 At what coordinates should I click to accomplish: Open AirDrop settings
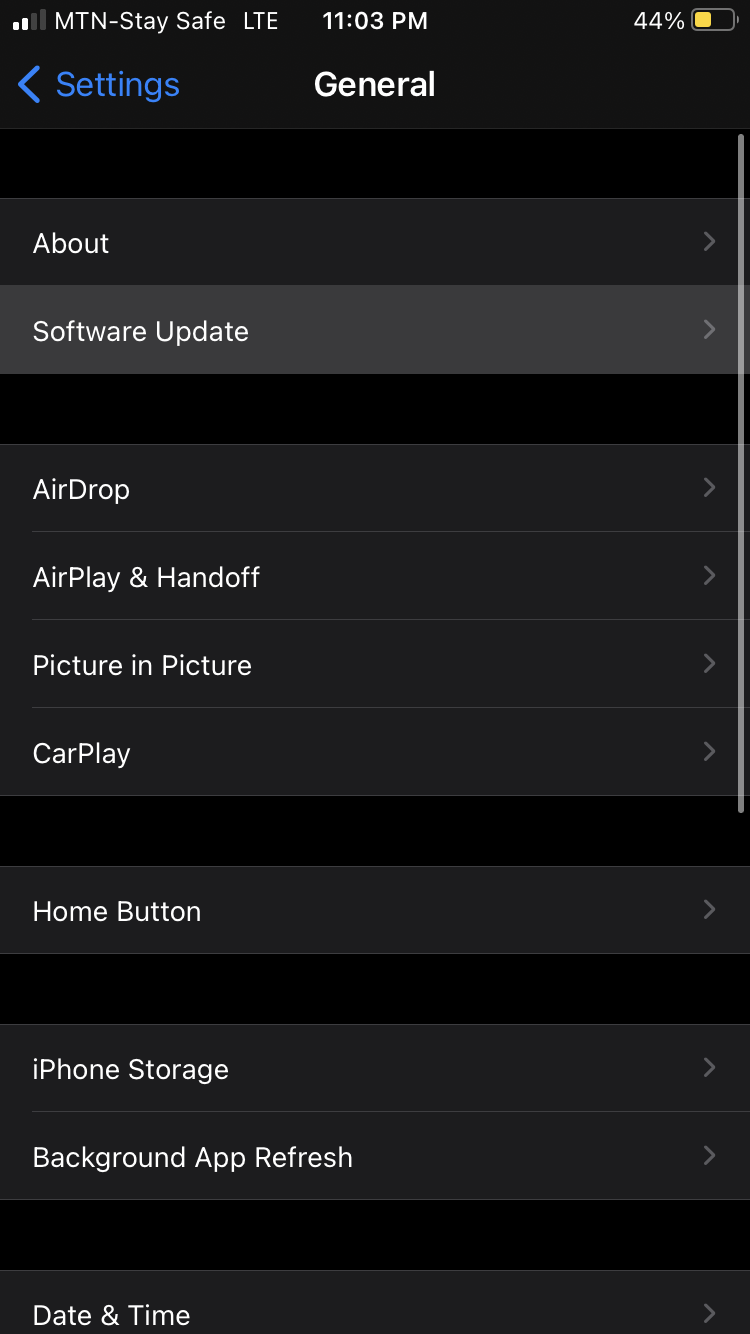[375, 488]
